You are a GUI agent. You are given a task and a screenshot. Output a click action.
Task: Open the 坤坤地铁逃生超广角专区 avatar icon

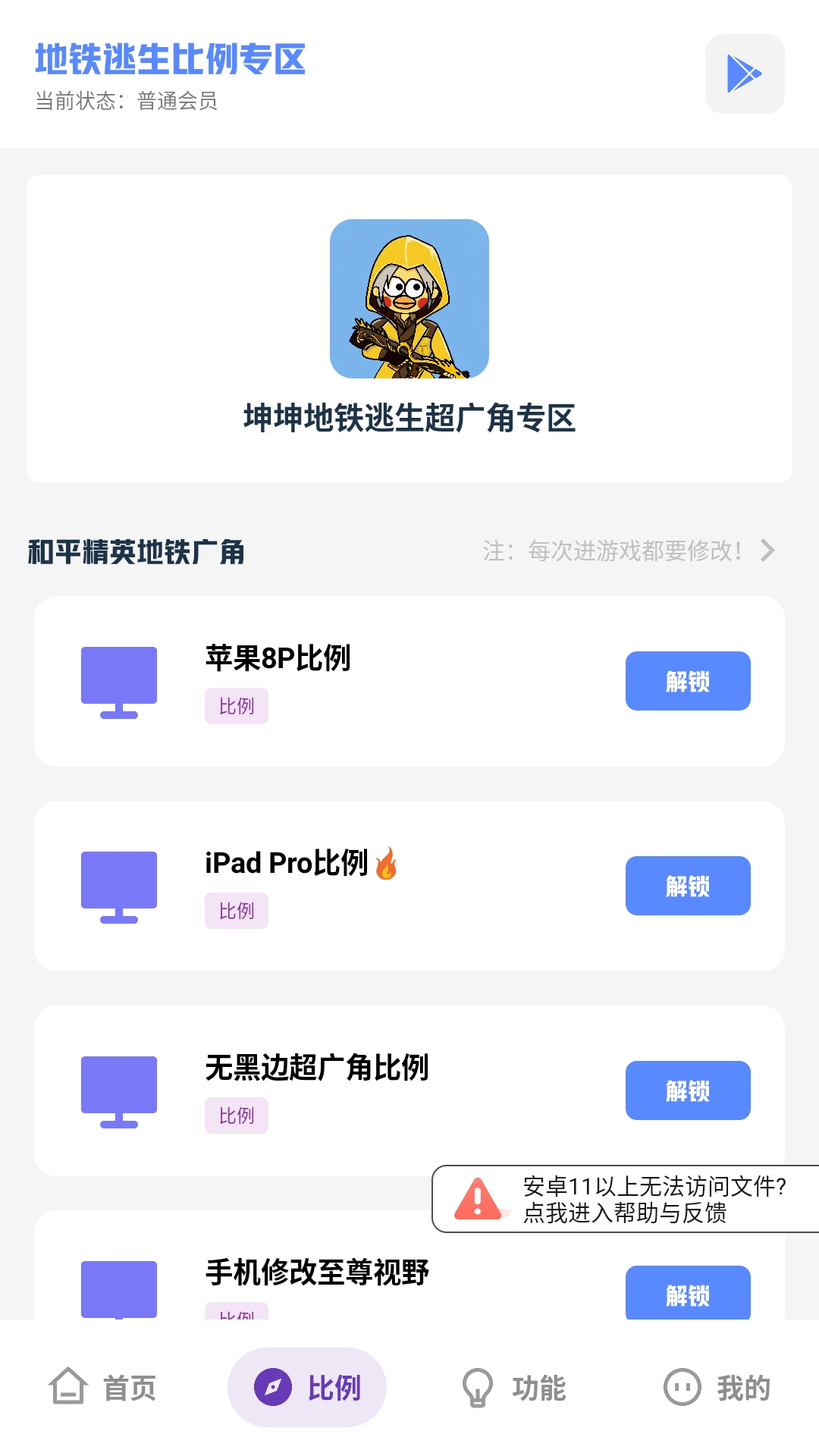(409, 299)
